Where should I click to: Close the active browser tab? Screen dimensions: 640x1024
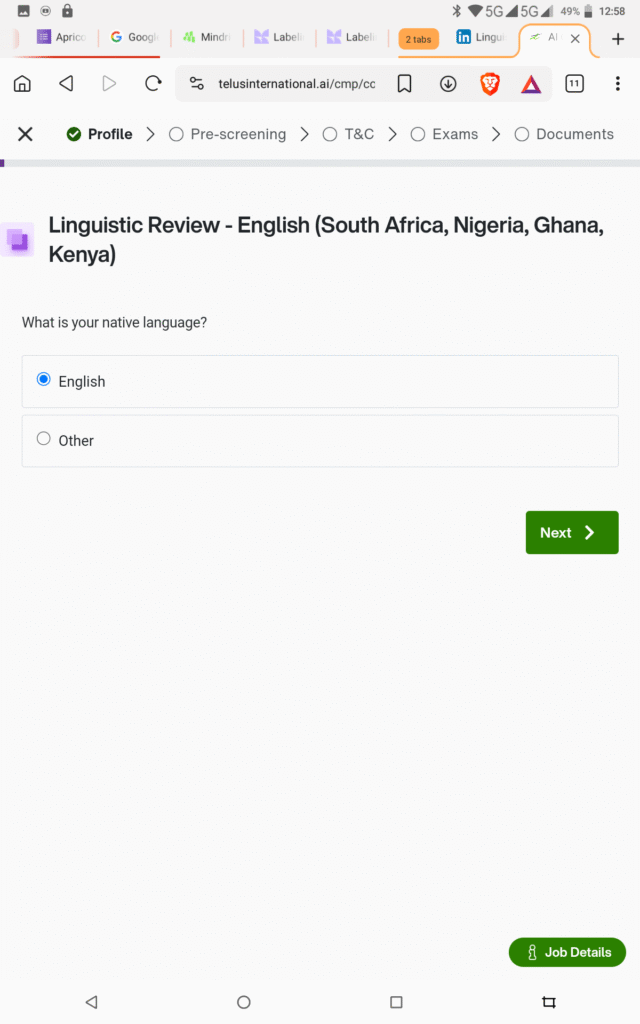click(574, 39)
